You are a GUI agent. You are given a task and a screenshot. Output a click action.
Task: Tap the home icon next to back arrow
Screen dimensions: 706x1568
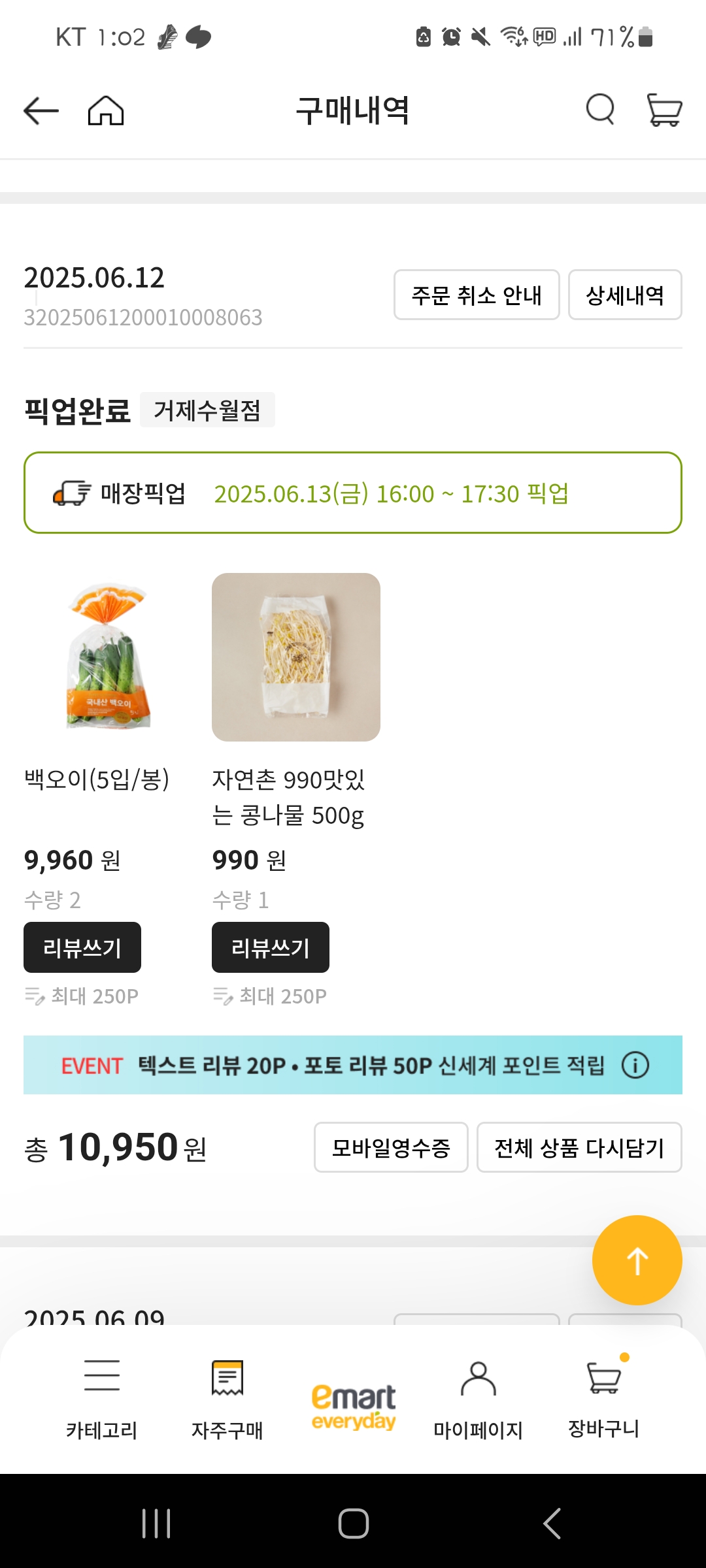coord(106,110)
